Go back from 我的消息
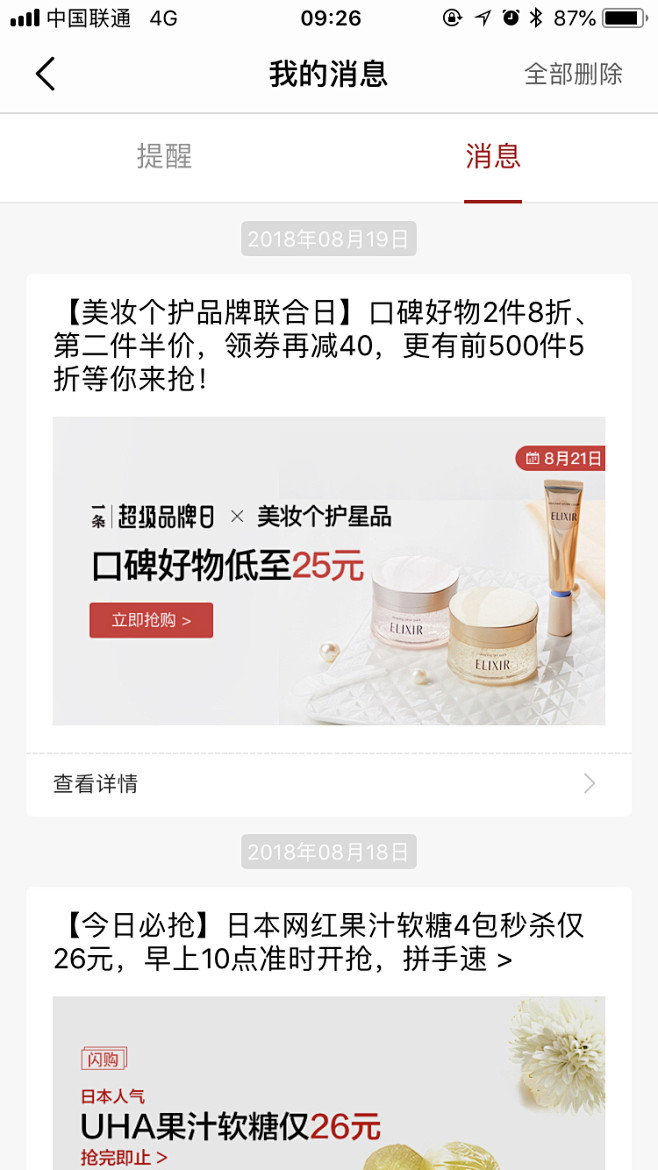 pos(45,74)
